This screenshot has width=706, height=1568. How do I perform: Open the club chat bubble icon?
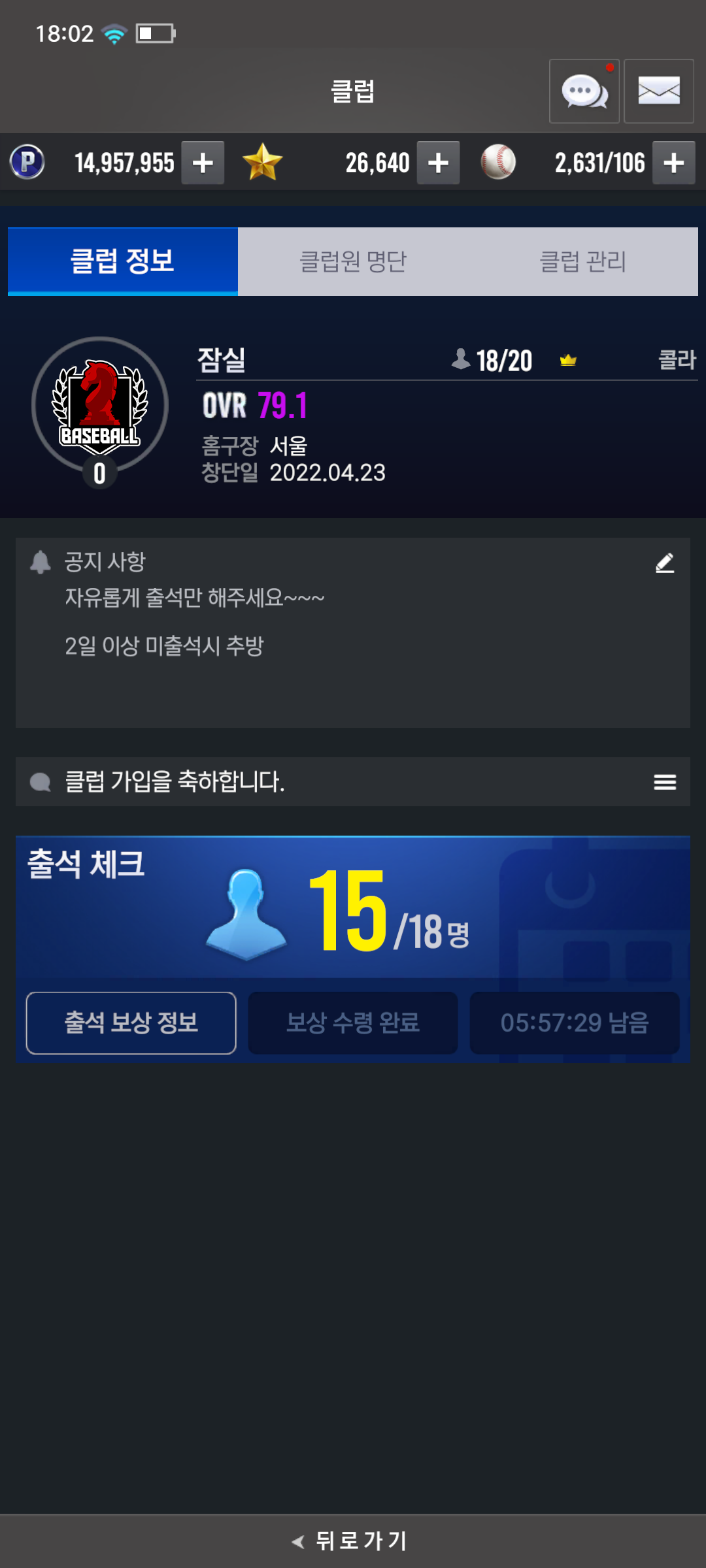click(584, 91)
